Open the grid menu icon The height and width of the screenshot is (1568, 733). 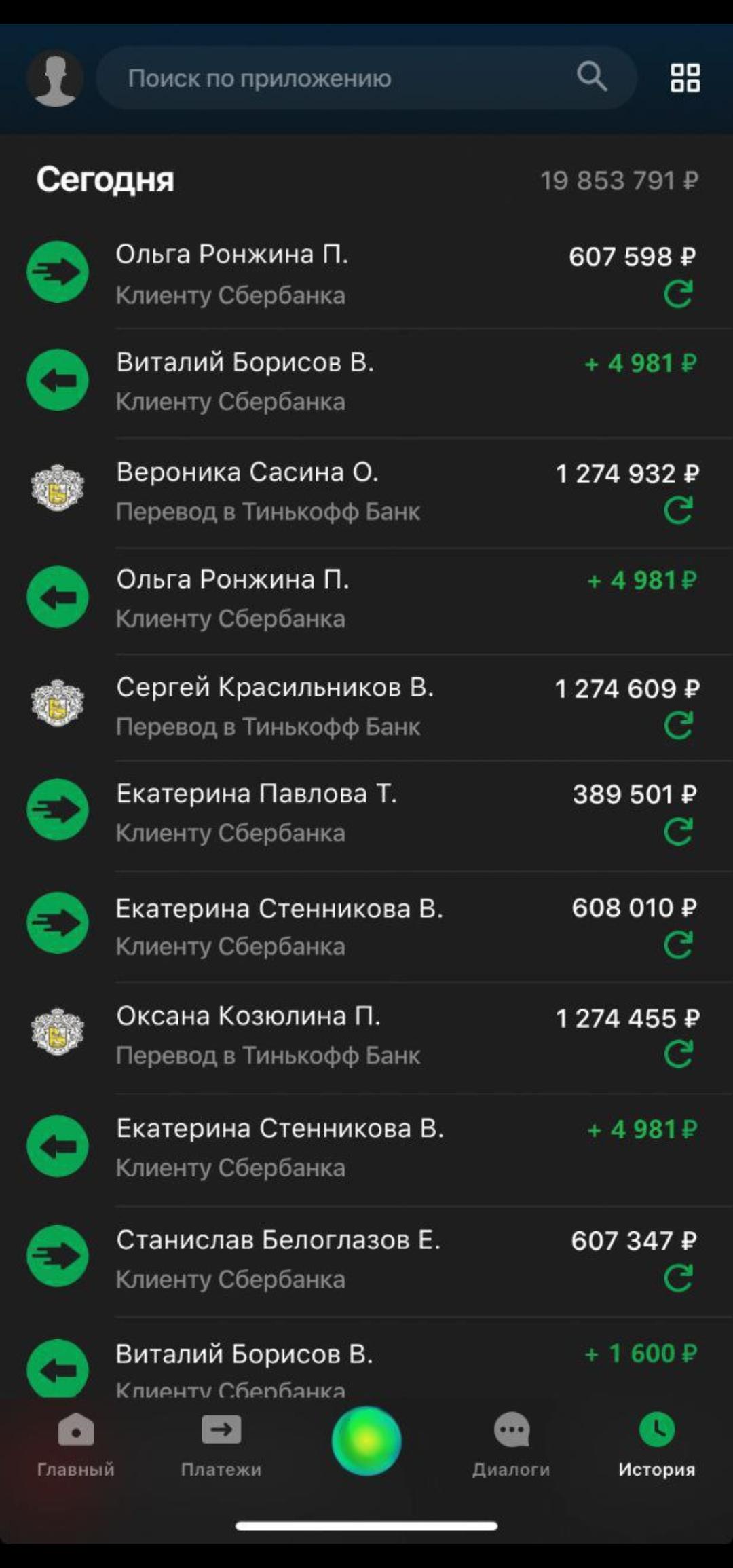(685, 78)
